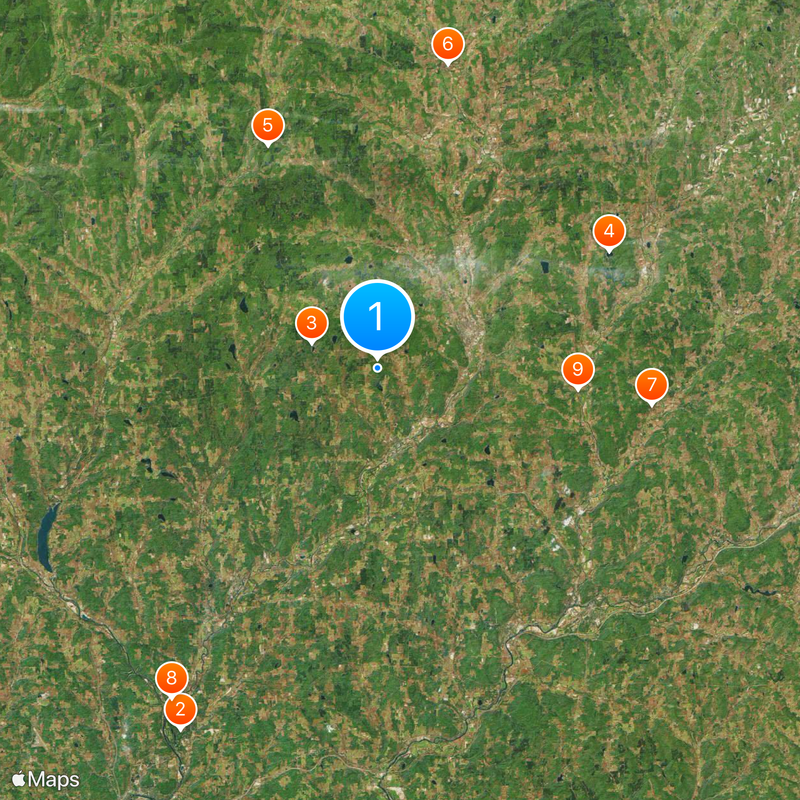Viewport: 800px width, 800px height.
Task: Choose the orange pin labeled 5
Action: 267,126
